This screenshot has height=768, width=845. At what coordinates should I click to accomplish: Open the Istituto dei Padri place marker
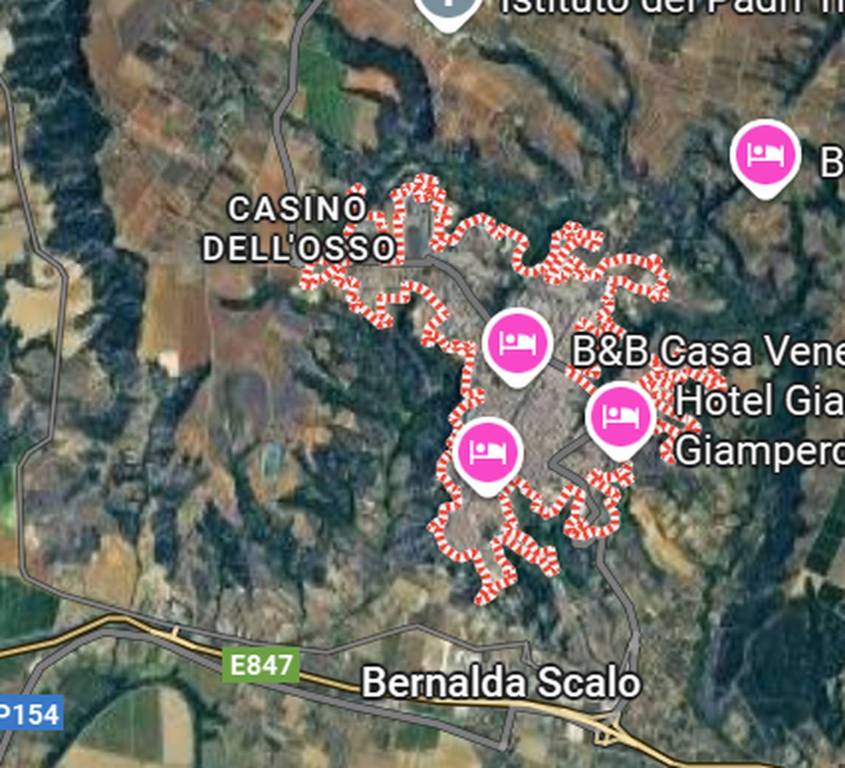[447, 8]
